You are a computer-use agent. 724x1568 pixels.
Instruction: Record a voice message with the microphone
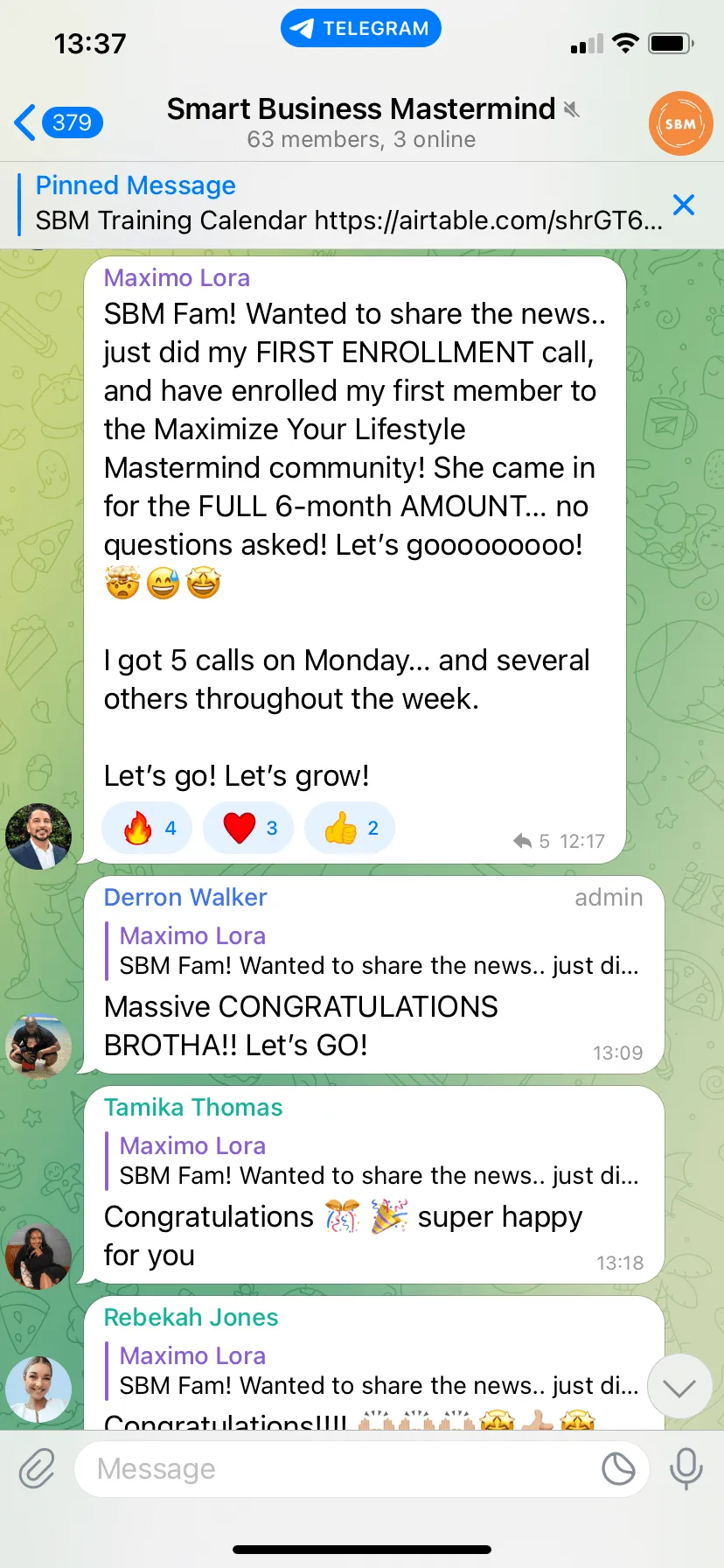pos(686,1468)
